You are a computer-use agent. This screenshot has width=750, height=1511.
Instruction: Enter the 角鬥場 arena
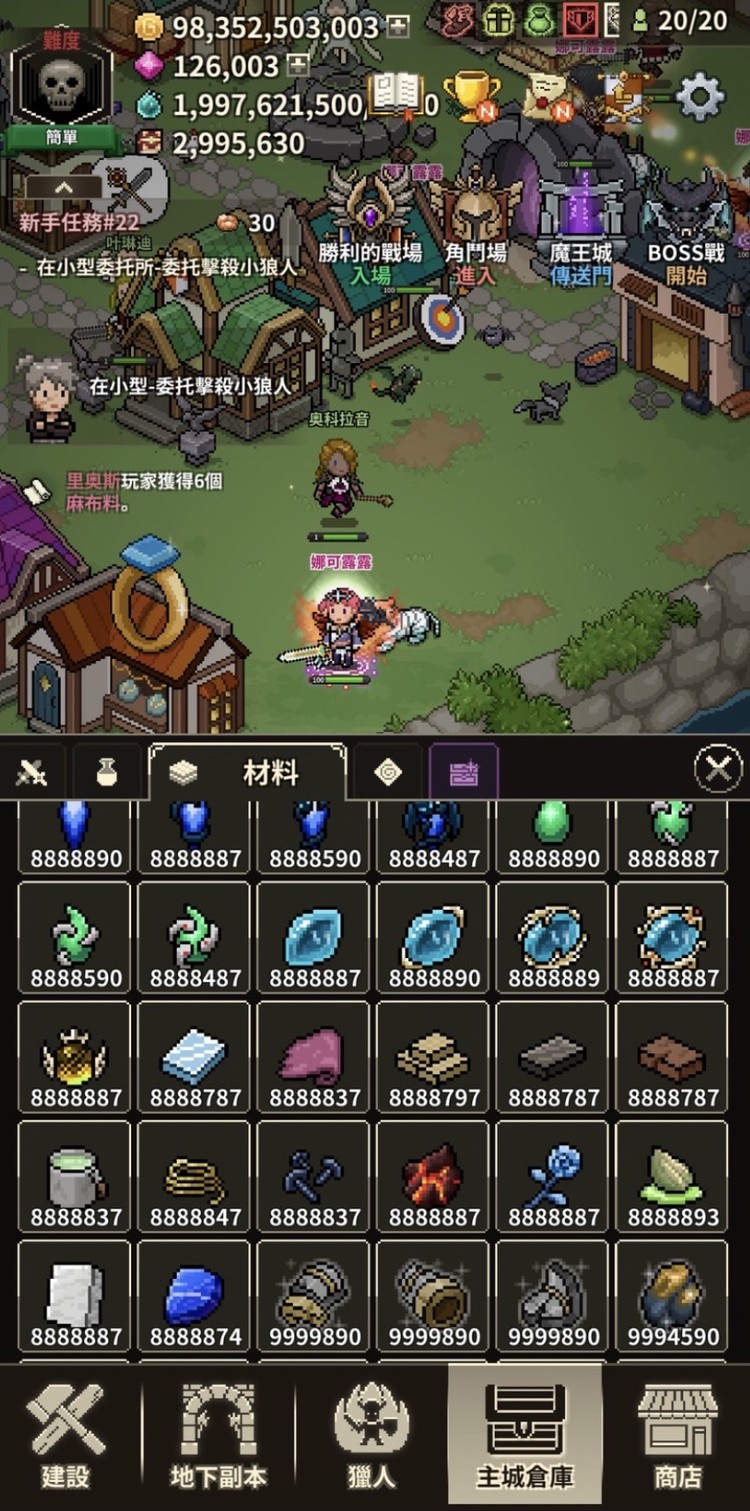(475, 230)
